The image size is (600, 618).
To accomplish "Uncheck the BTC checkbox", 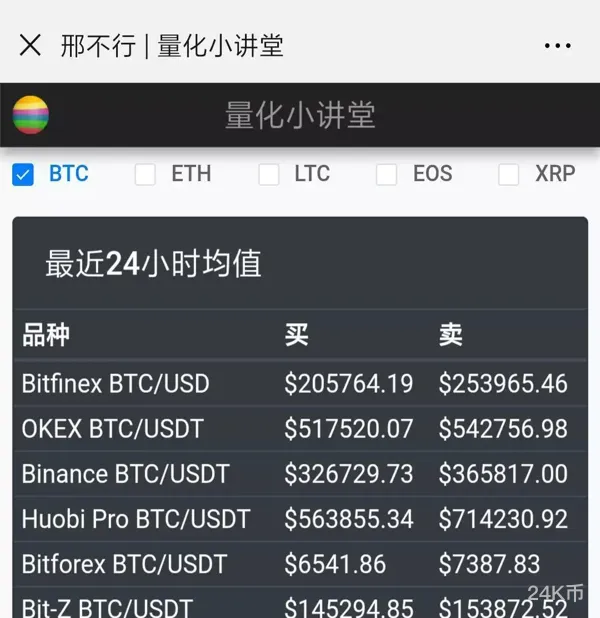I will (23, 175).
